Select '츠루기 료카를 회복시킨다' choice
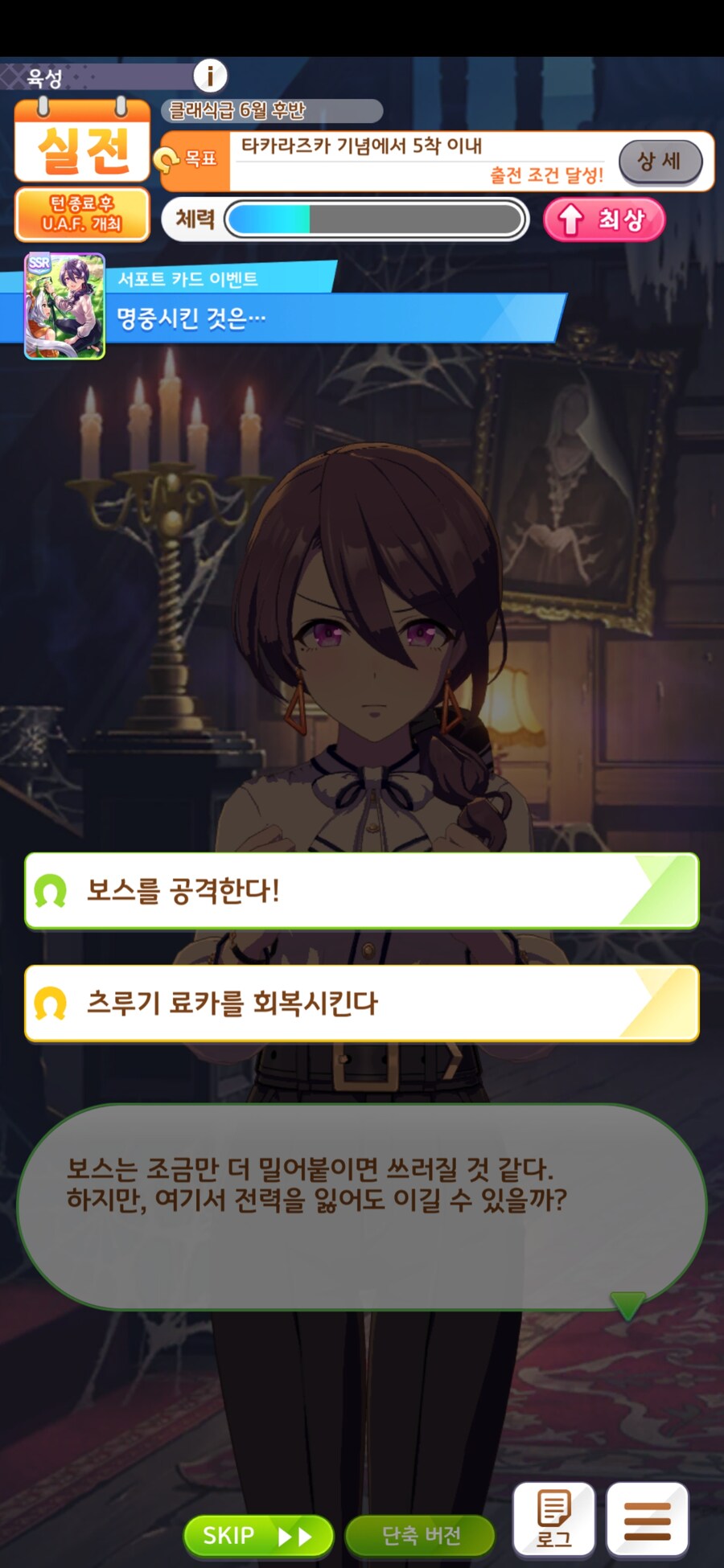This screenshot has height=1568, width=724. point(361,1004)
